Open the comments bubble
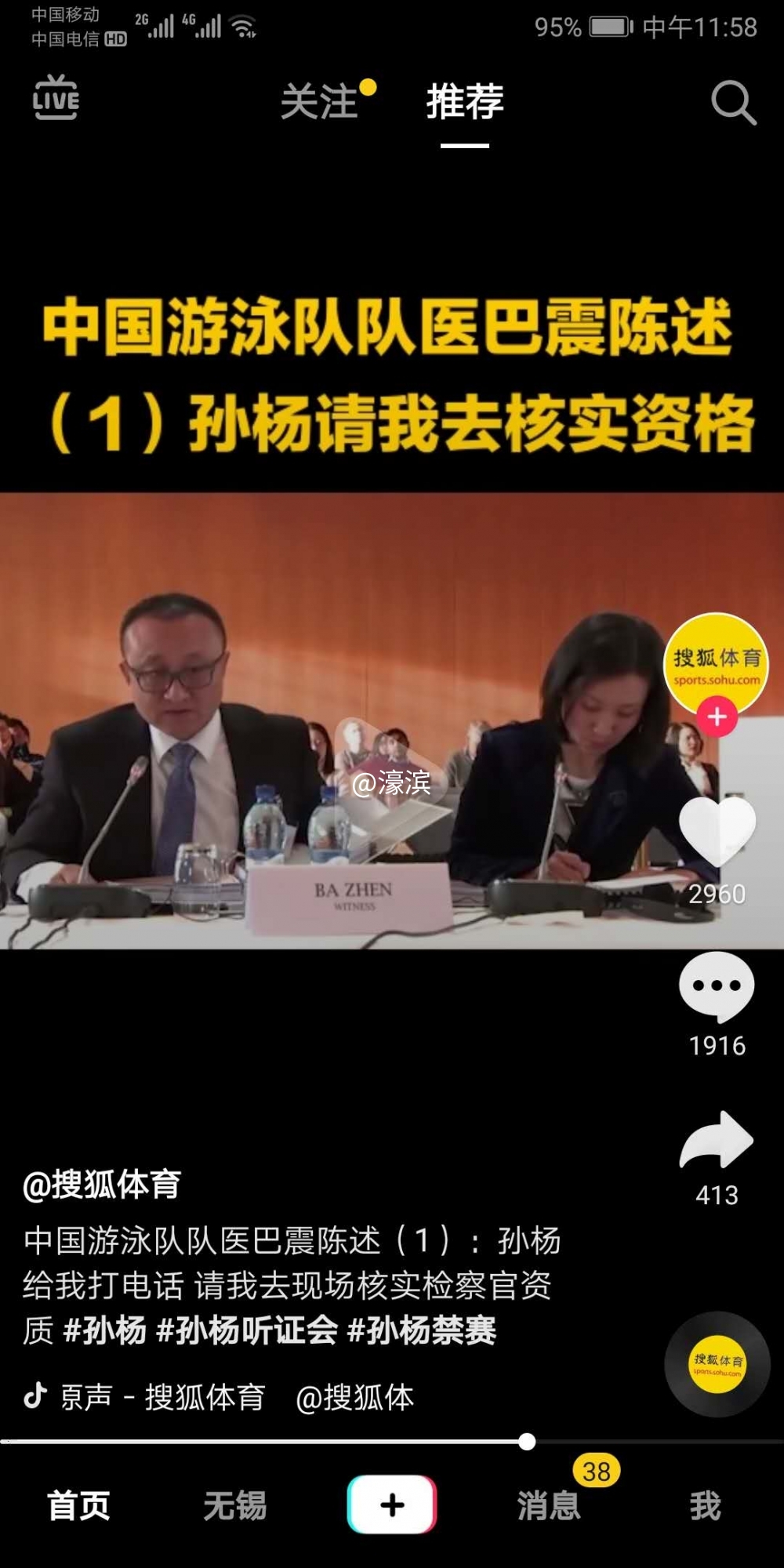The height and width of the screenshot is (1568, 784). [717, 986]
